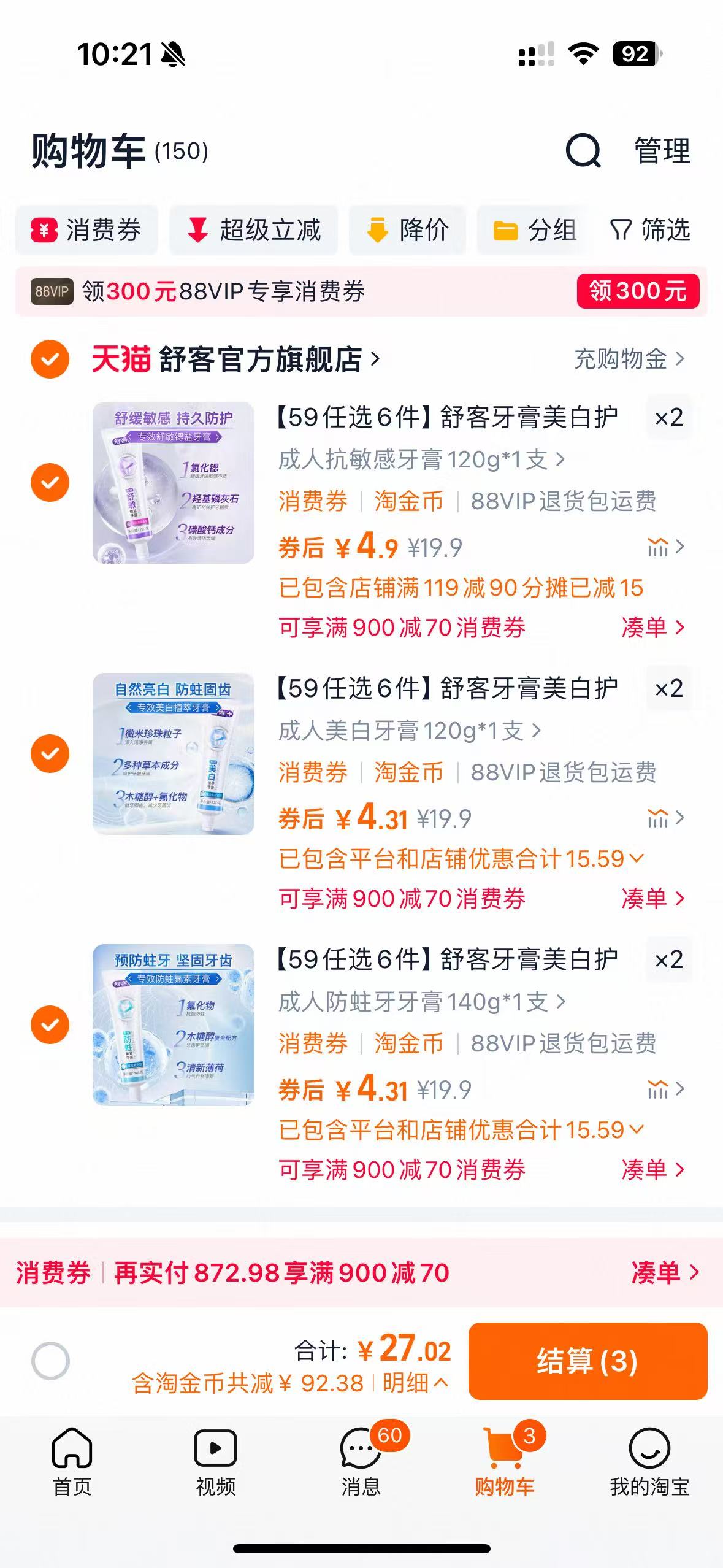The image size is (723, 1568).
Task: Tap the 超级立减 discount icon
Action: (197, 230)
